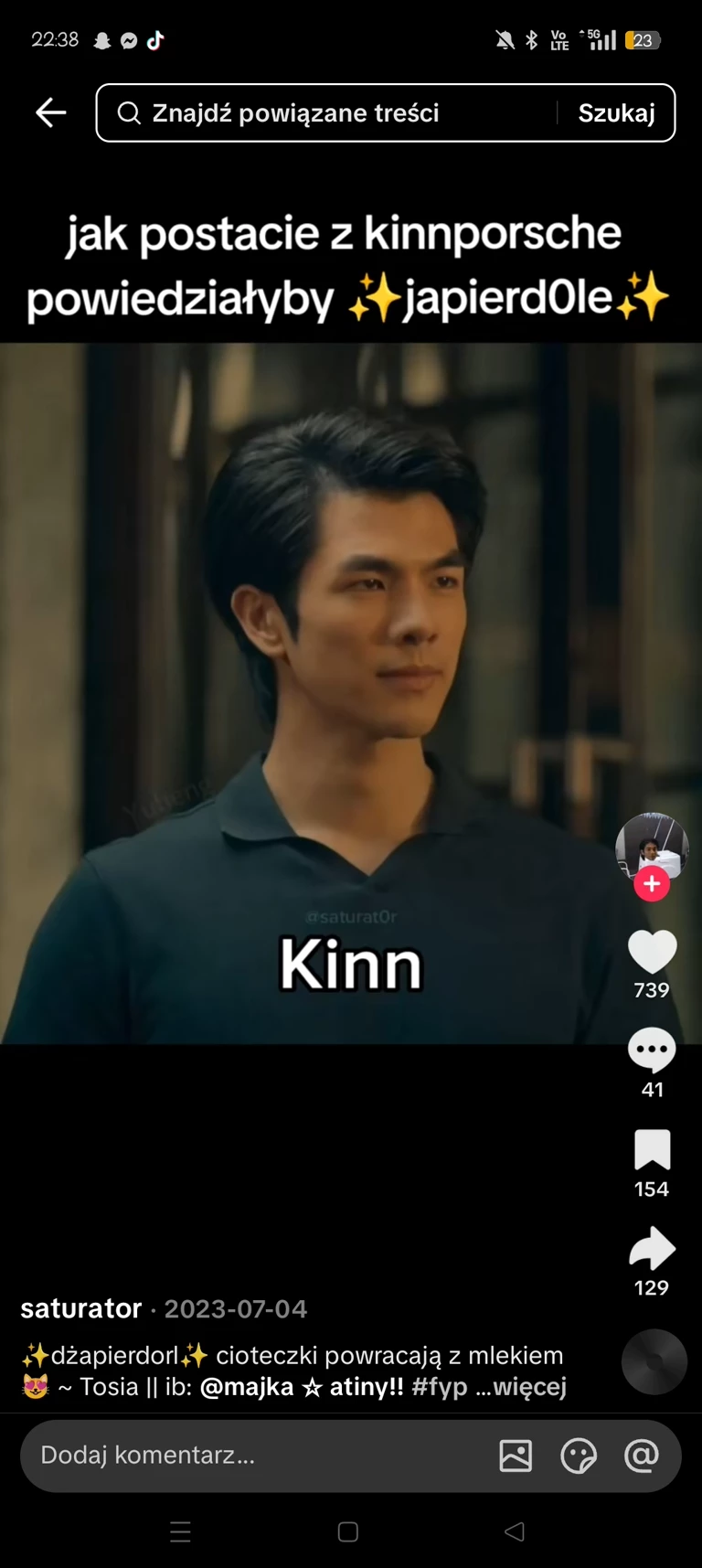The width and height of the screenshot is (702, 1568).
Task: Share the video with the arrow icon
Action: [652, 1249]
